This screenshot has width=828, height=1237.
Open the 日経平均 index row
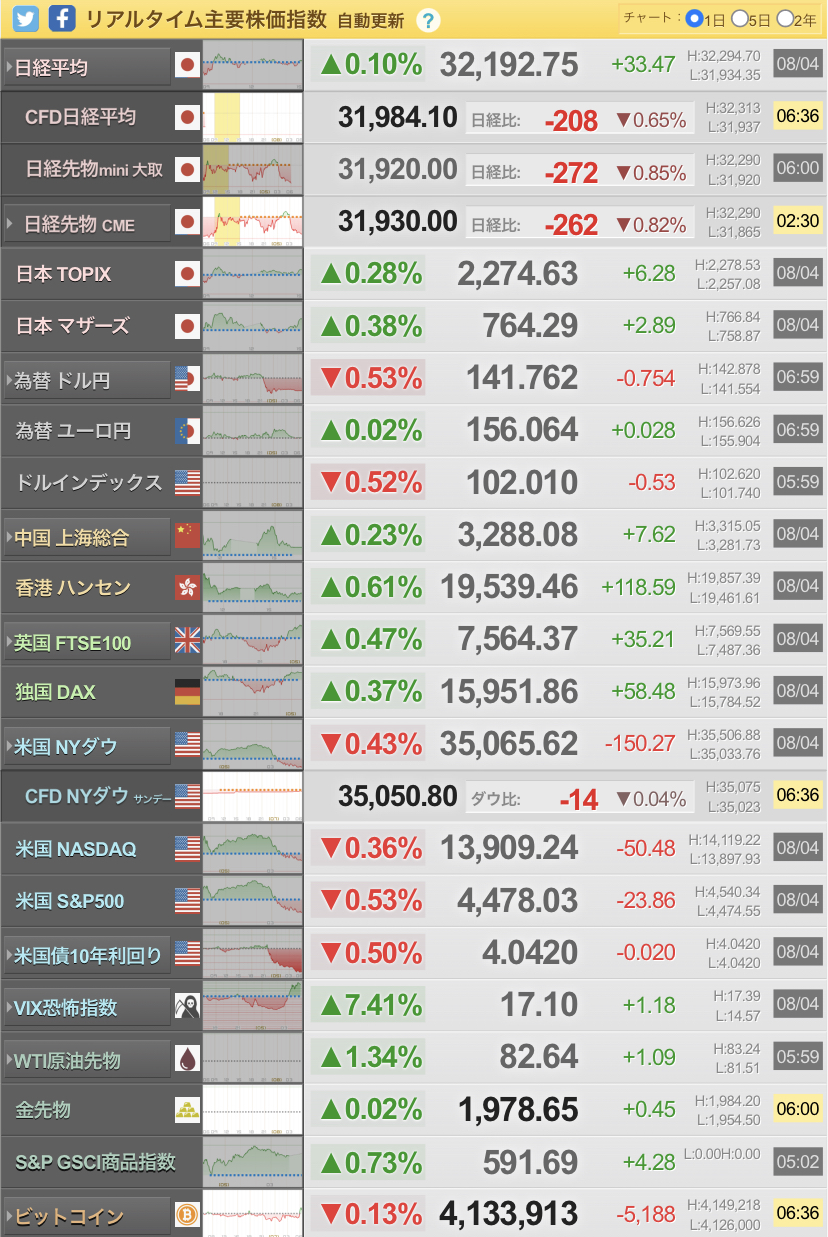coord(87,67)
